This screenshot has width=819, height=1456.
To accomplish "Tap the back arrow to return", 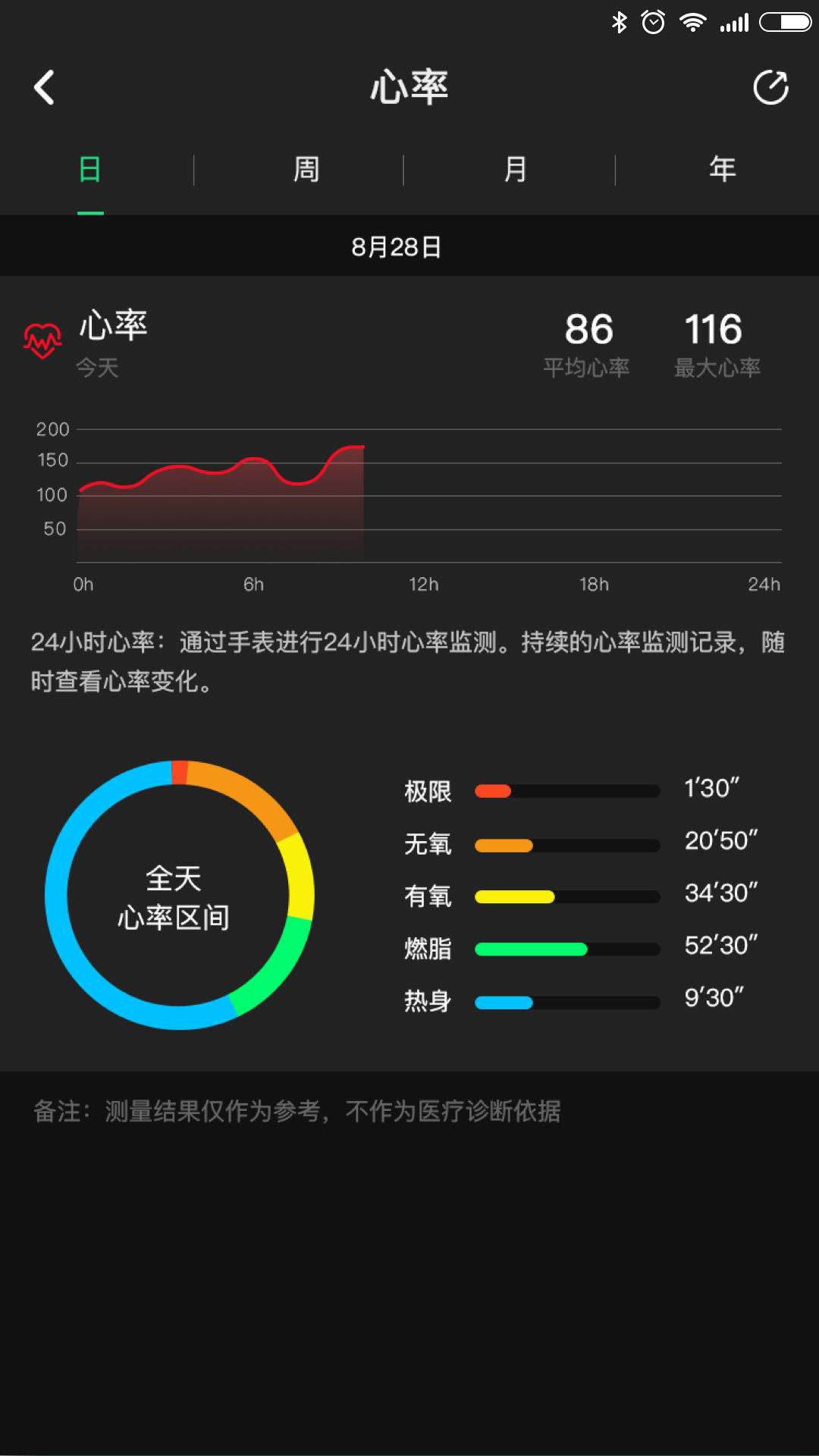I will tap(43, 87).
